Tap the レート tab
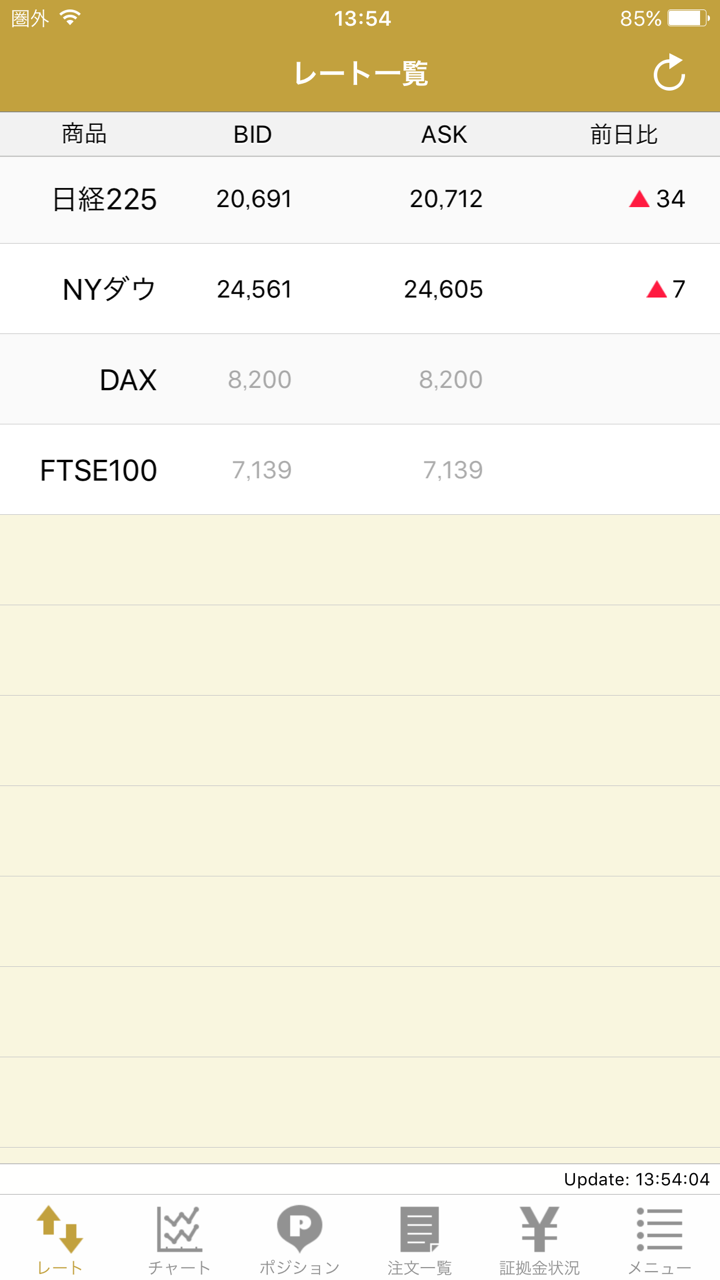Screen dimensions: 720x1280 pyautogui.click(x=60, y=1239)
